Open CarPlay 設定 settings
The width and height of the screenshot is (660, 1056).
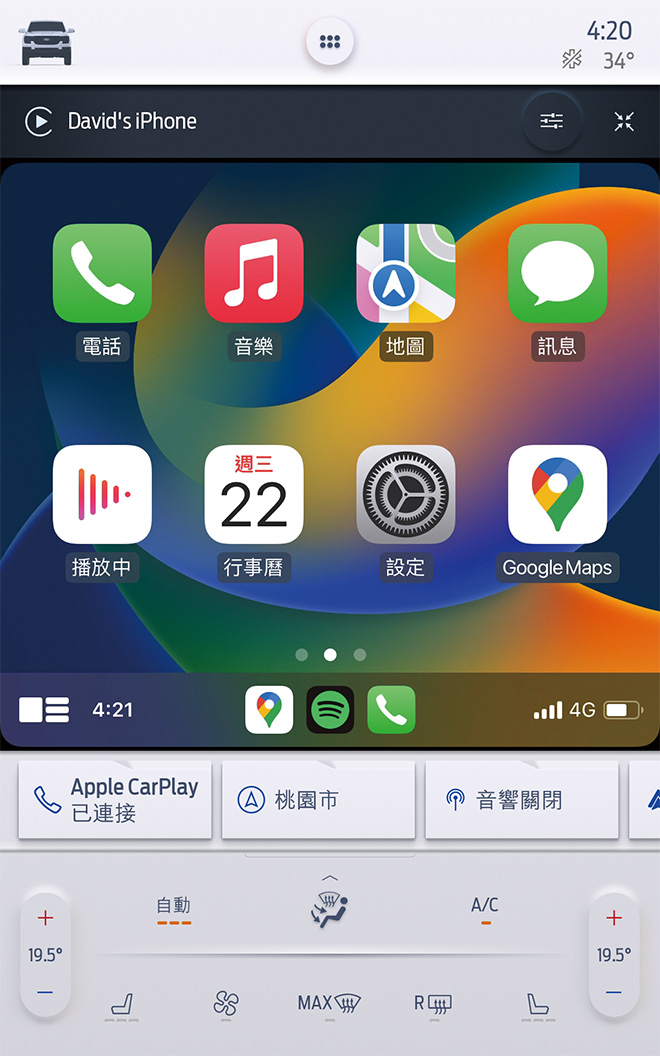[x=405, y=494]
